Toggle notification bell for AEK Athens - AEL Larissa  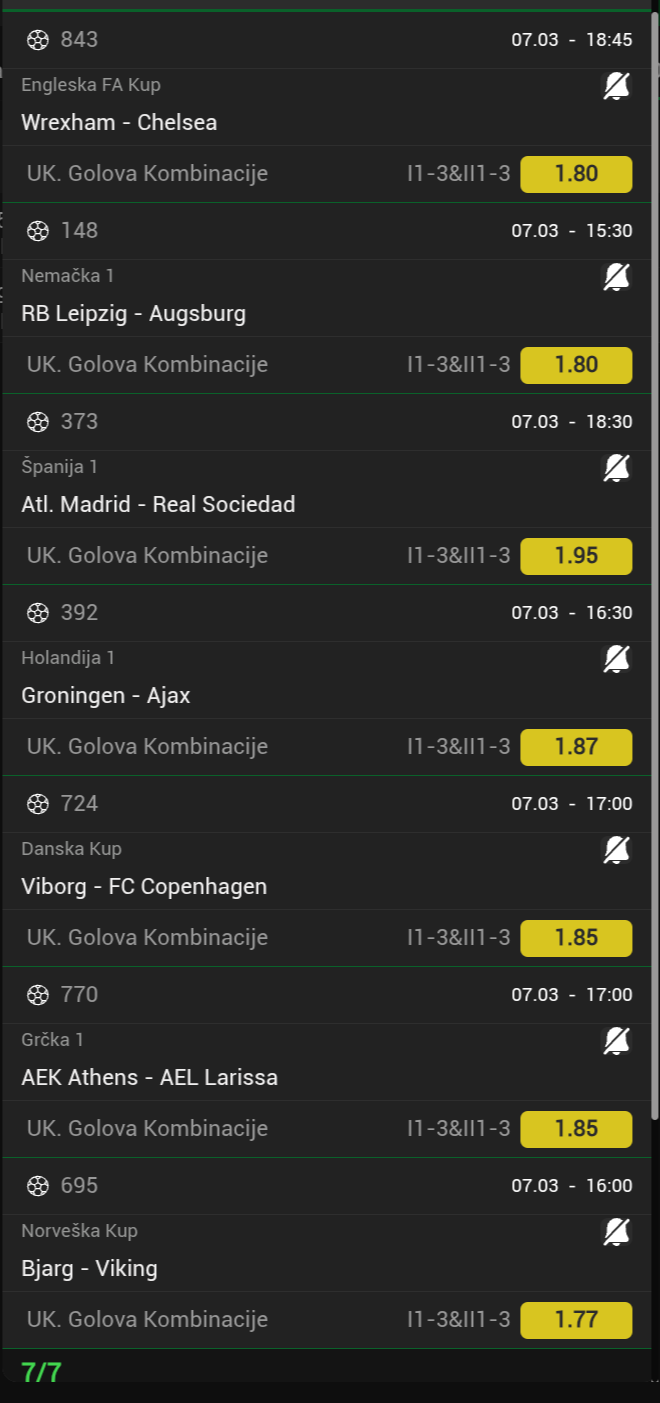coord(616,1041)
